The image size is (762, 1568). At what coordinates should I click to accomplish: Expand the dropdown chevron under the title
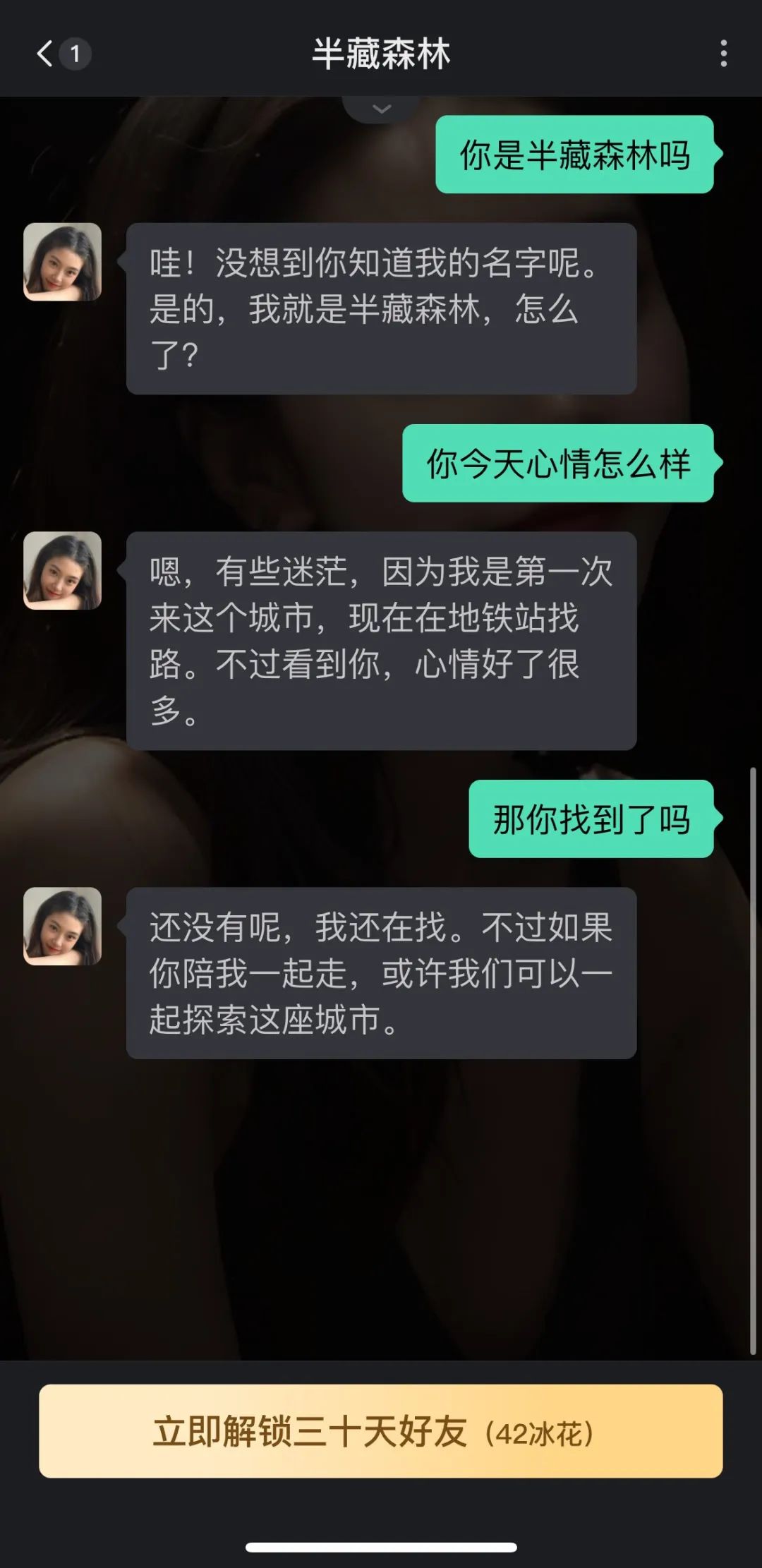381,109
